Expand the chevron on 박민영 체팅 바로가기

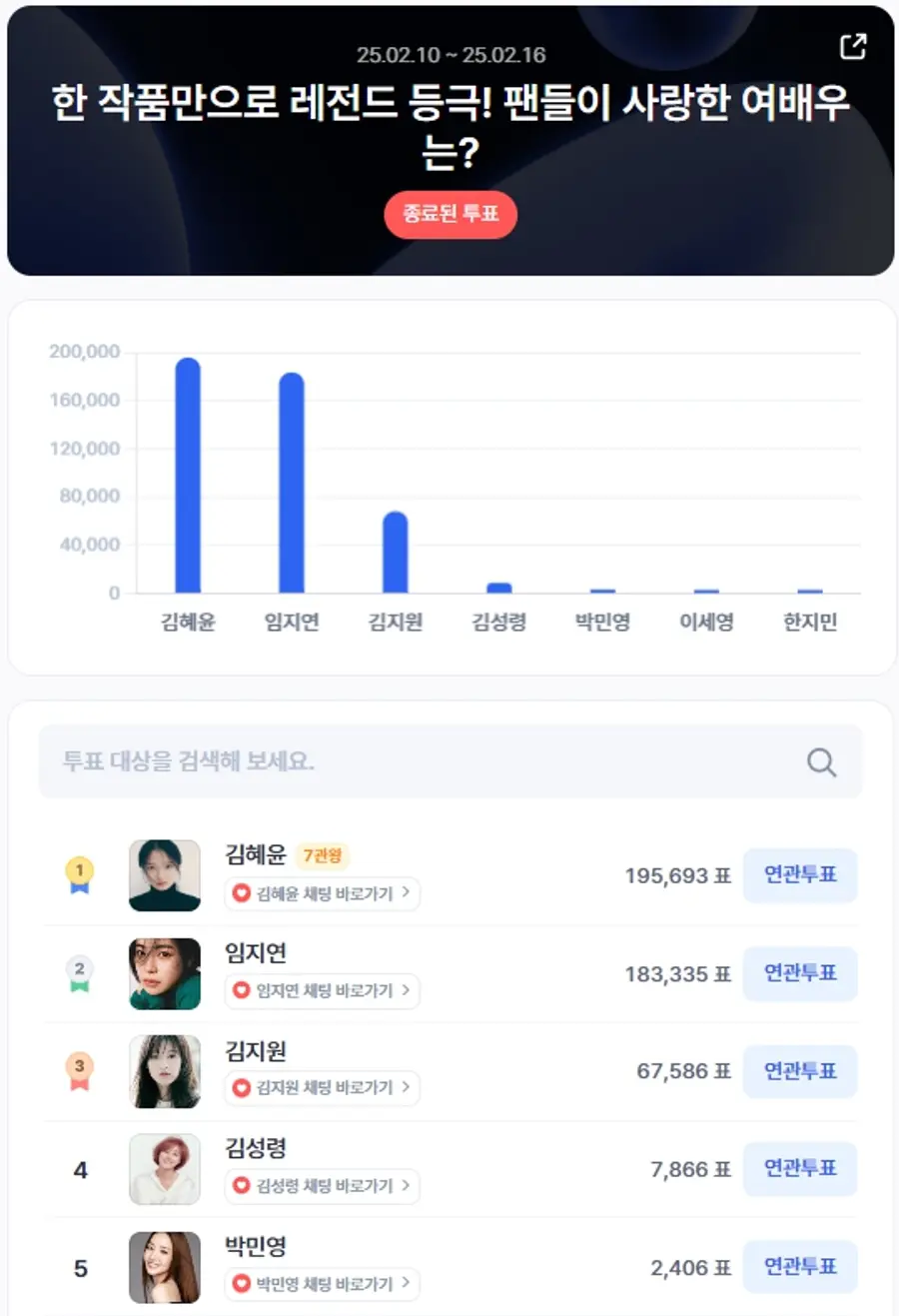click(x=407, y=1284)
